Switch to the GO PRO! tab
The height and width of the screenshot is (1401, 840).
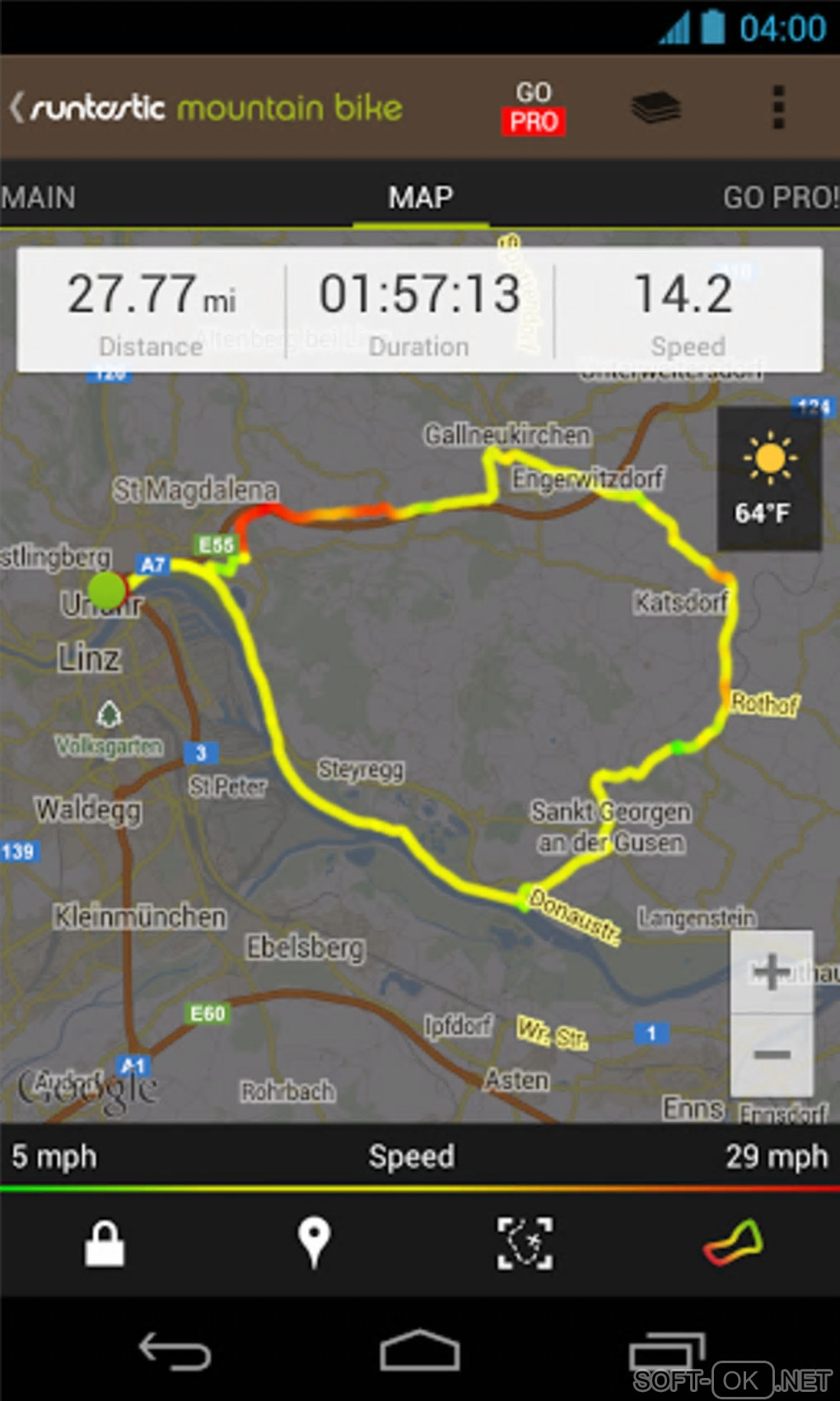pyautogui.click(x=779, y=198)
